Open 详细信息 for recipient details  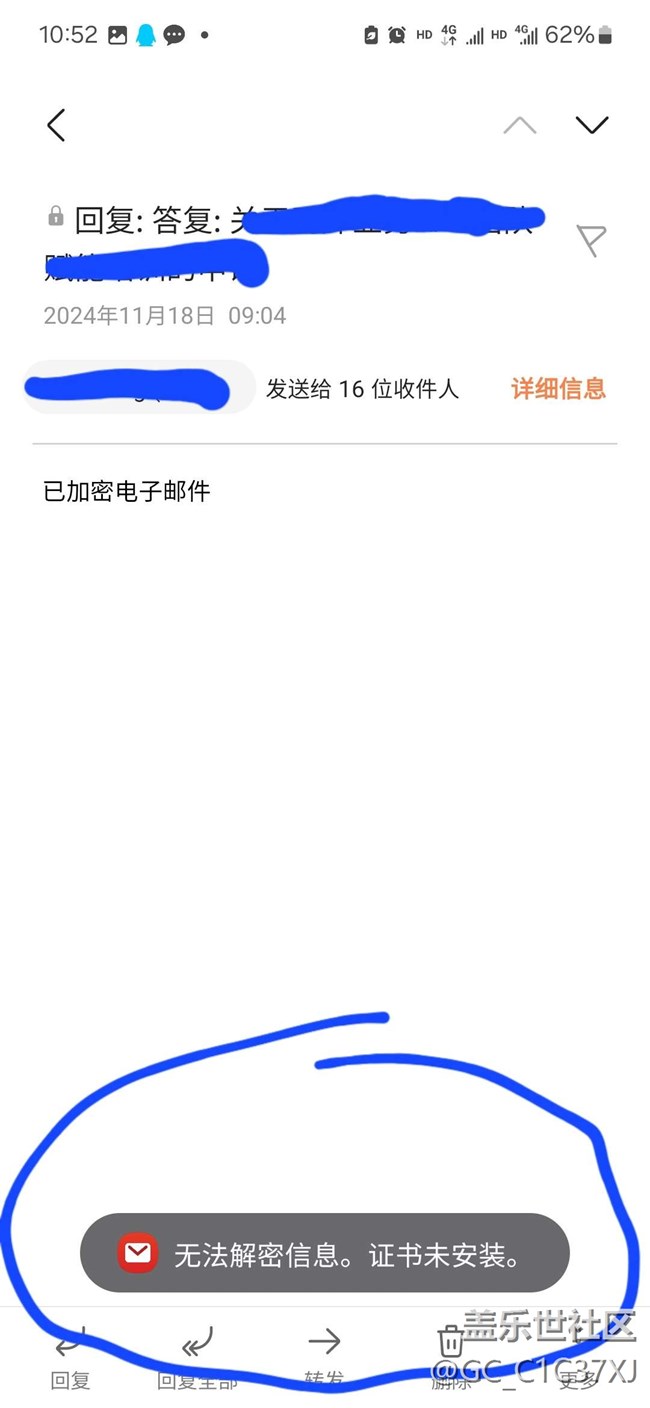pyautogui.click(x=558, y=389)
